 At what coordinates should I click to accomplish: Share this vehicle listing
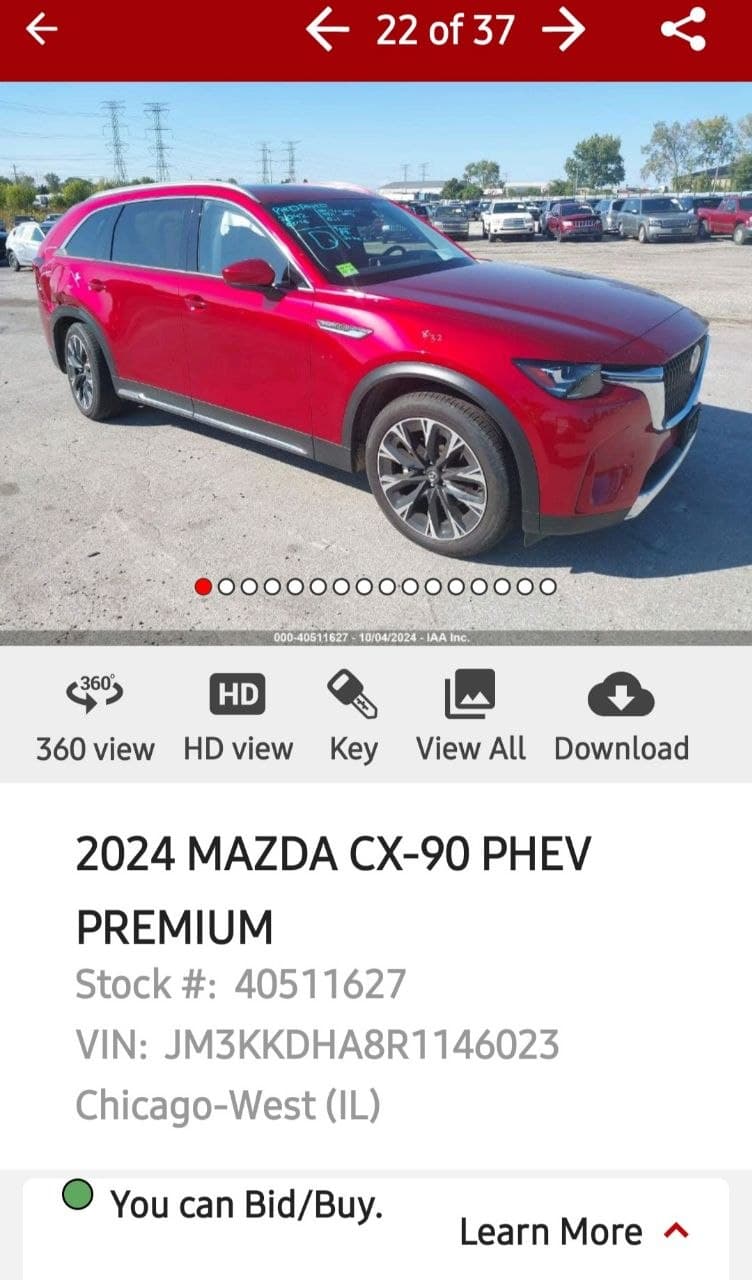click(x=683, y=29)
